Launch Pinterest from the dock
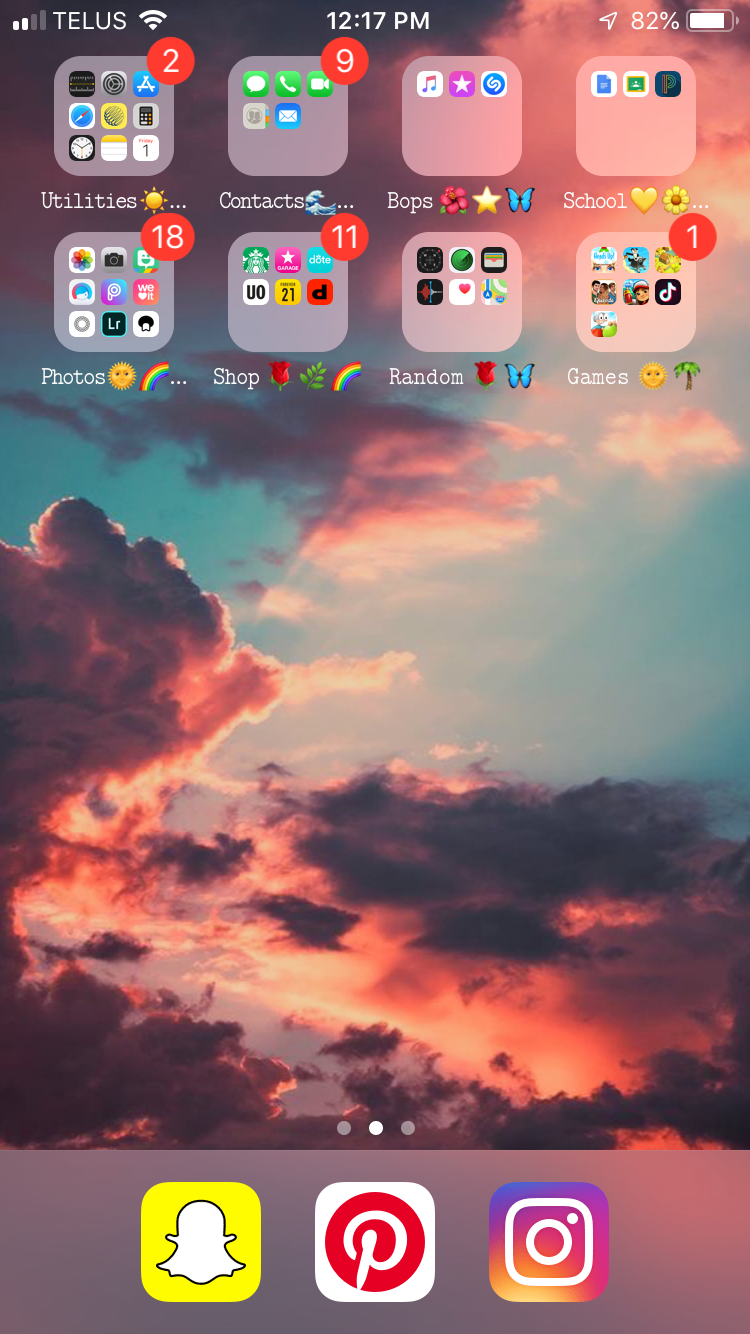Screen dimensions: 750x1334 375,1242
